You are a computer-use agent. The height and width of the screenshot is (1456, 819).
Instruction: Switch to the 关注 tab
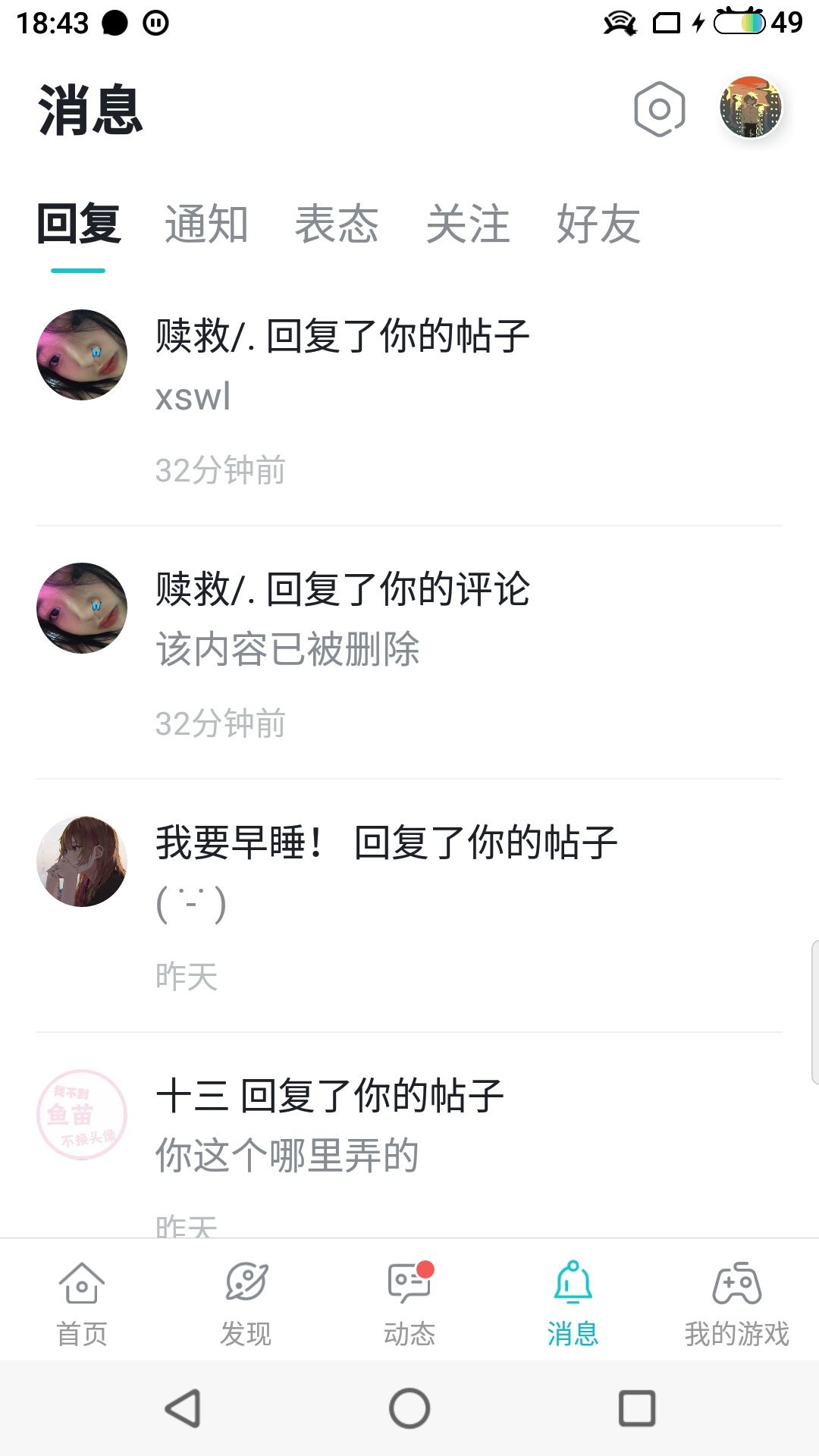(468, 224)
